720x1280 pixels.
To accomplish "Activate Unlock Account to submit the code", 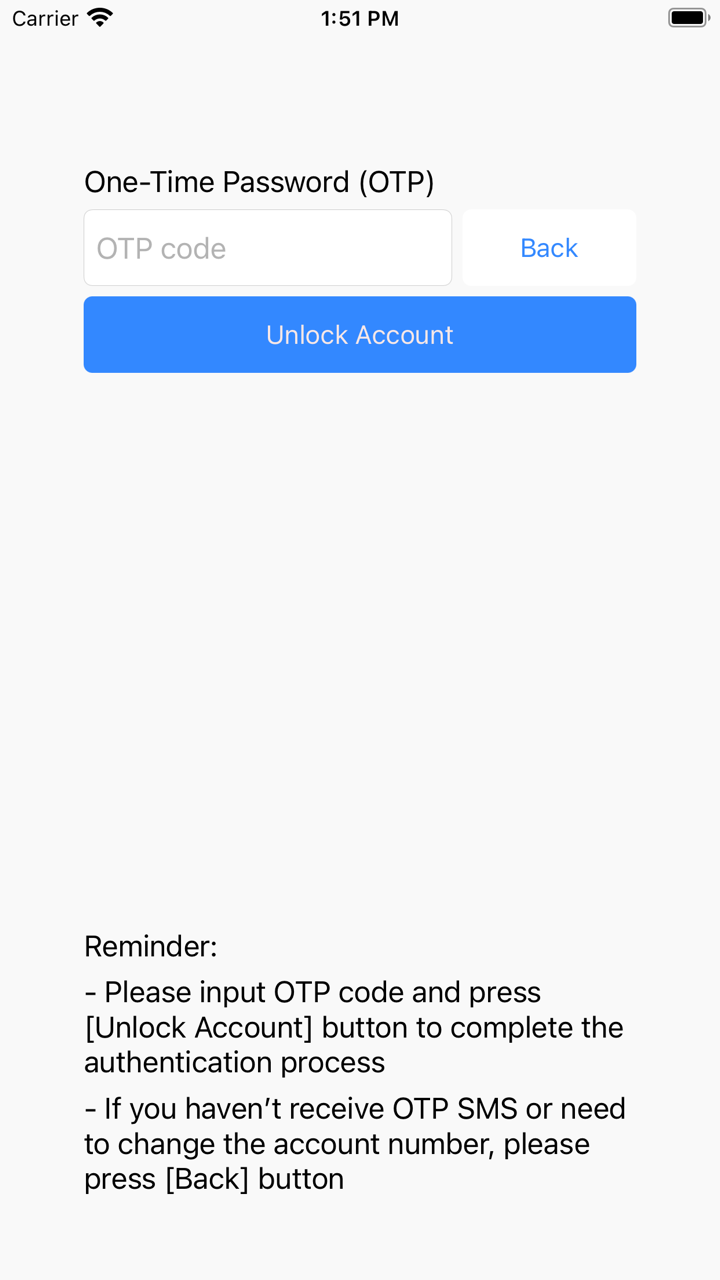I will (x=360, y=334).
